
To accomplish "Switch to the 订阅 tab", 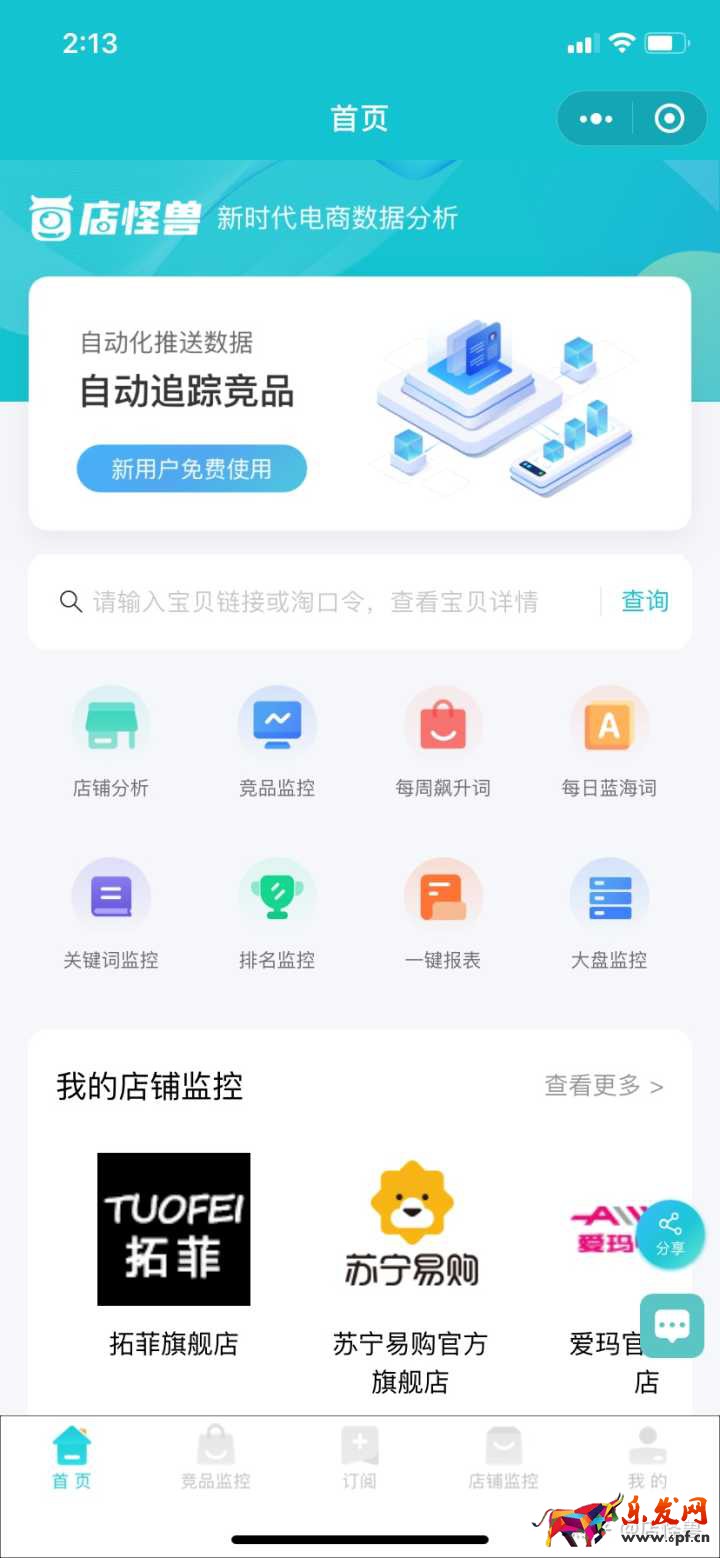I will pyautogui.click(x=359, y=1459).
